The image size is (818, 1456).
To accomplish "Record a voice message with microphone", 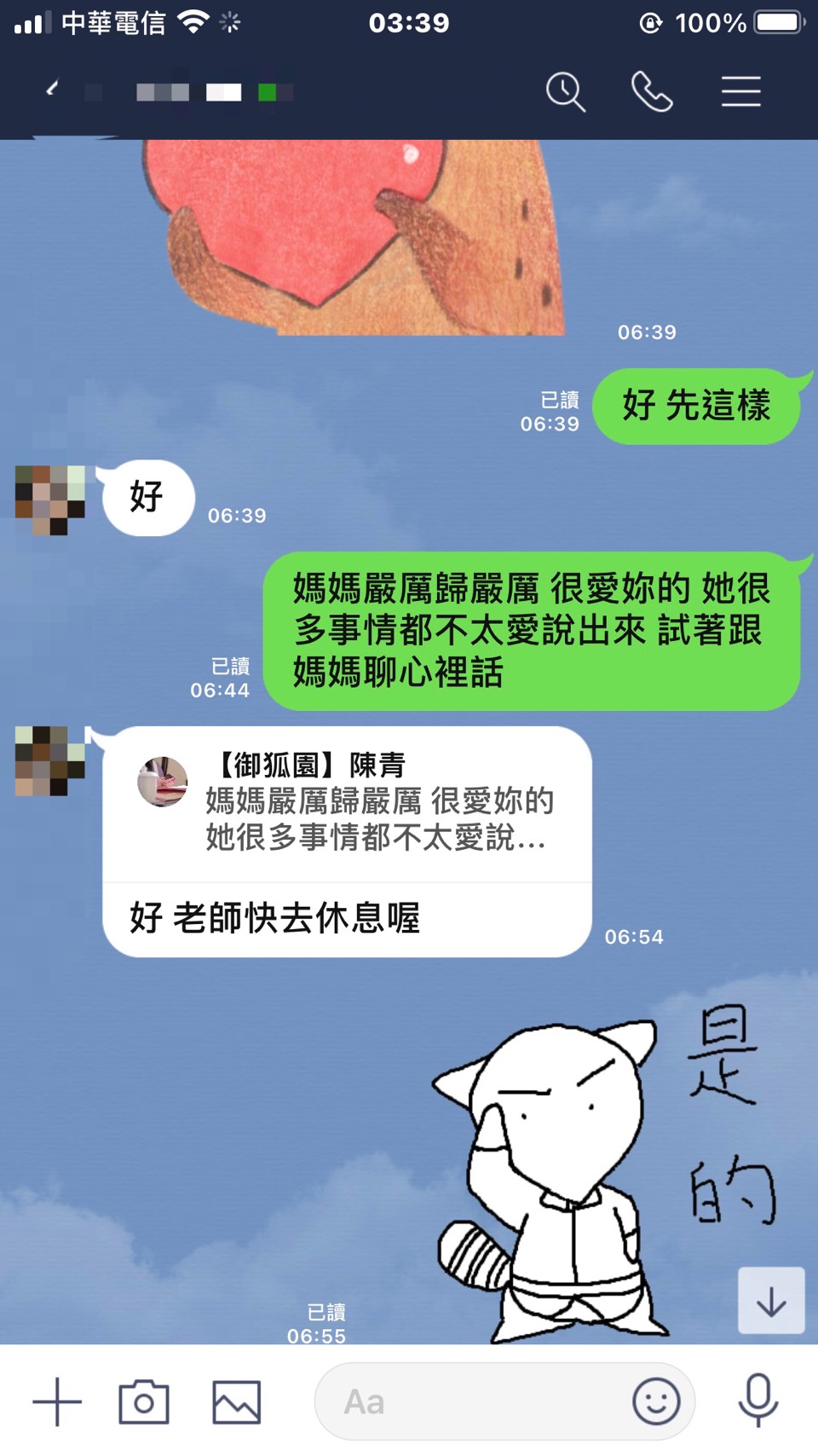I will point(758,1400).
